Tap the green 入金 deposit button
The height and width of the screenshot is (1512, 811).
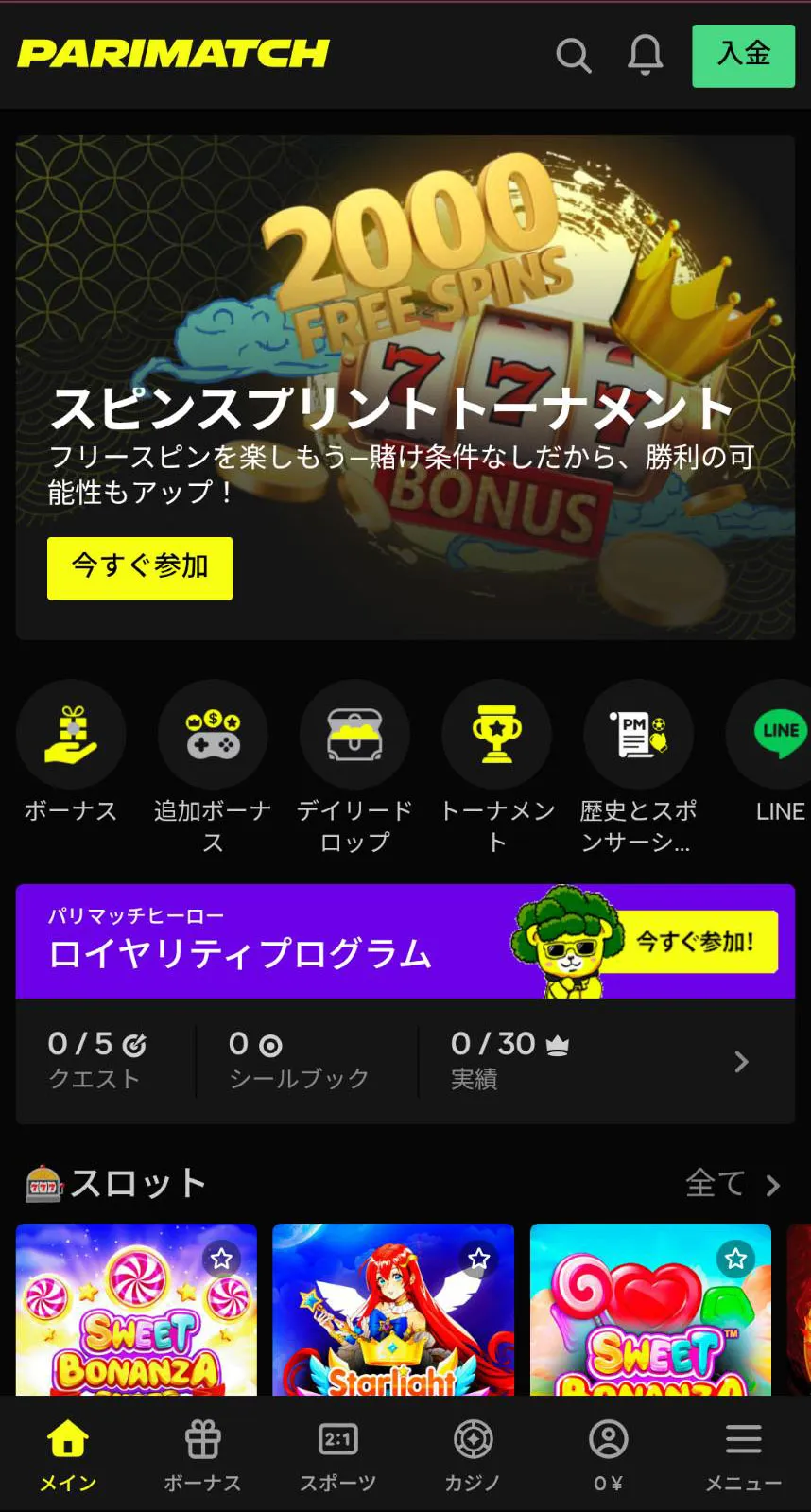pyautogui.click(x=743, y=56)
